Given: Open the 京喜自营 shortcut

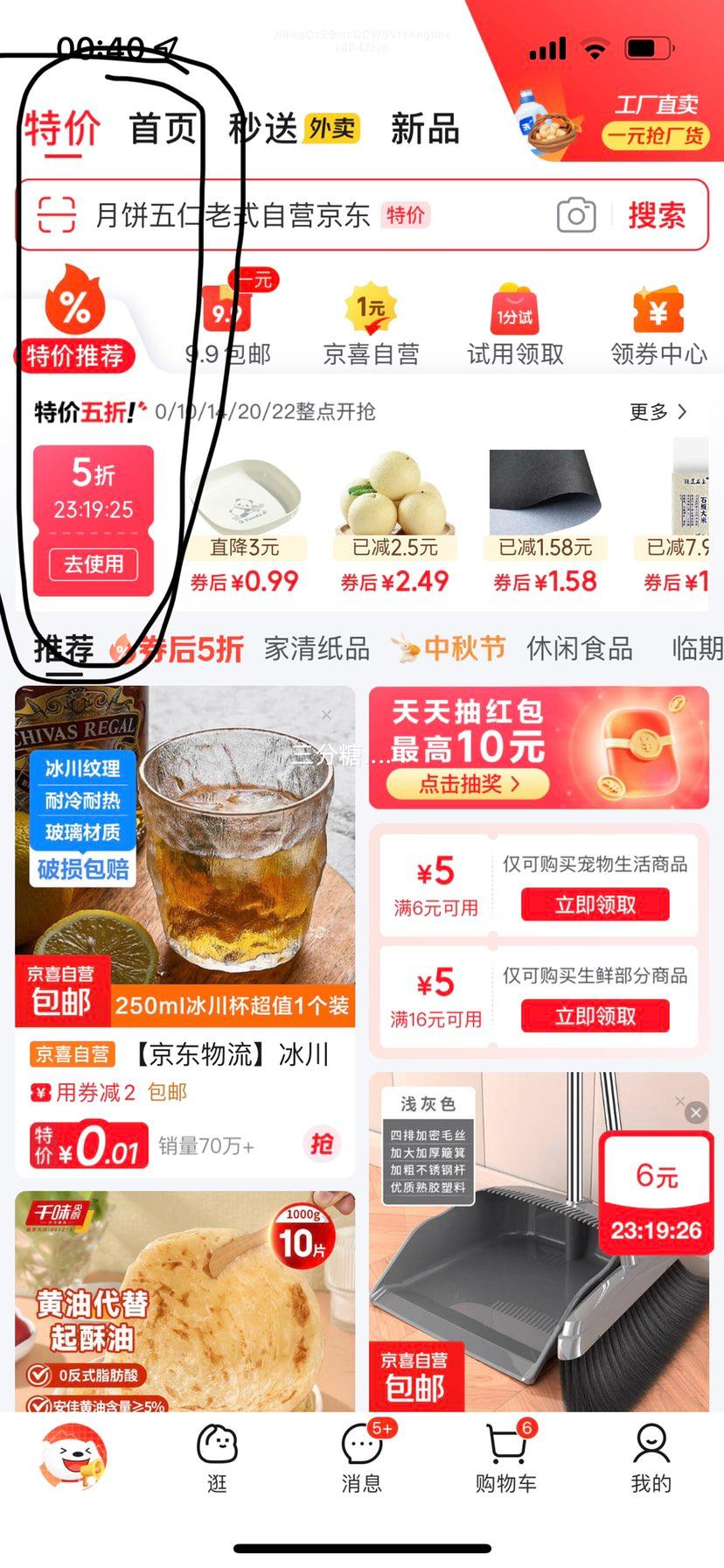Looking at the screenshot, I should pyautogui.click(x=372, y=325).
